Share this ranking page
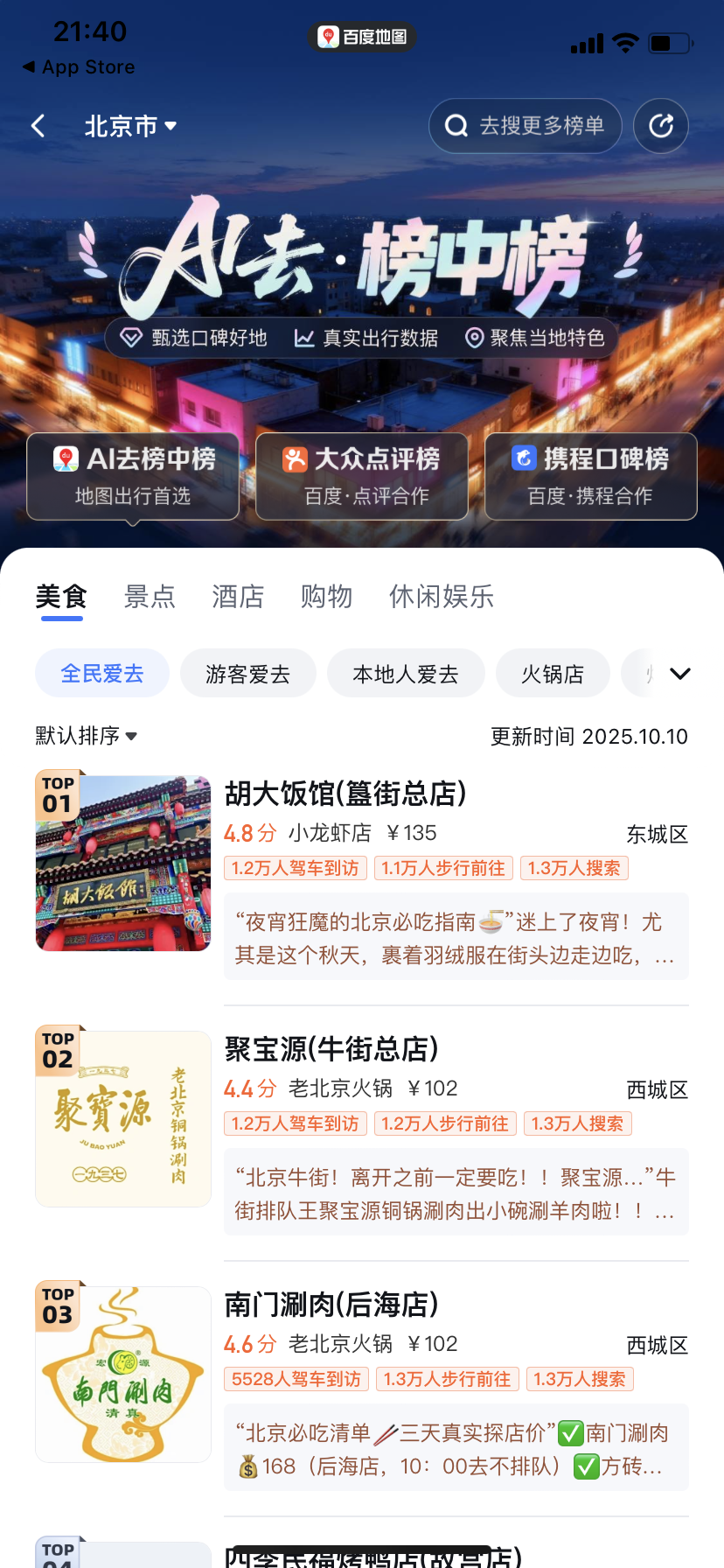724x1568 pixels. [x=661, y=126]
